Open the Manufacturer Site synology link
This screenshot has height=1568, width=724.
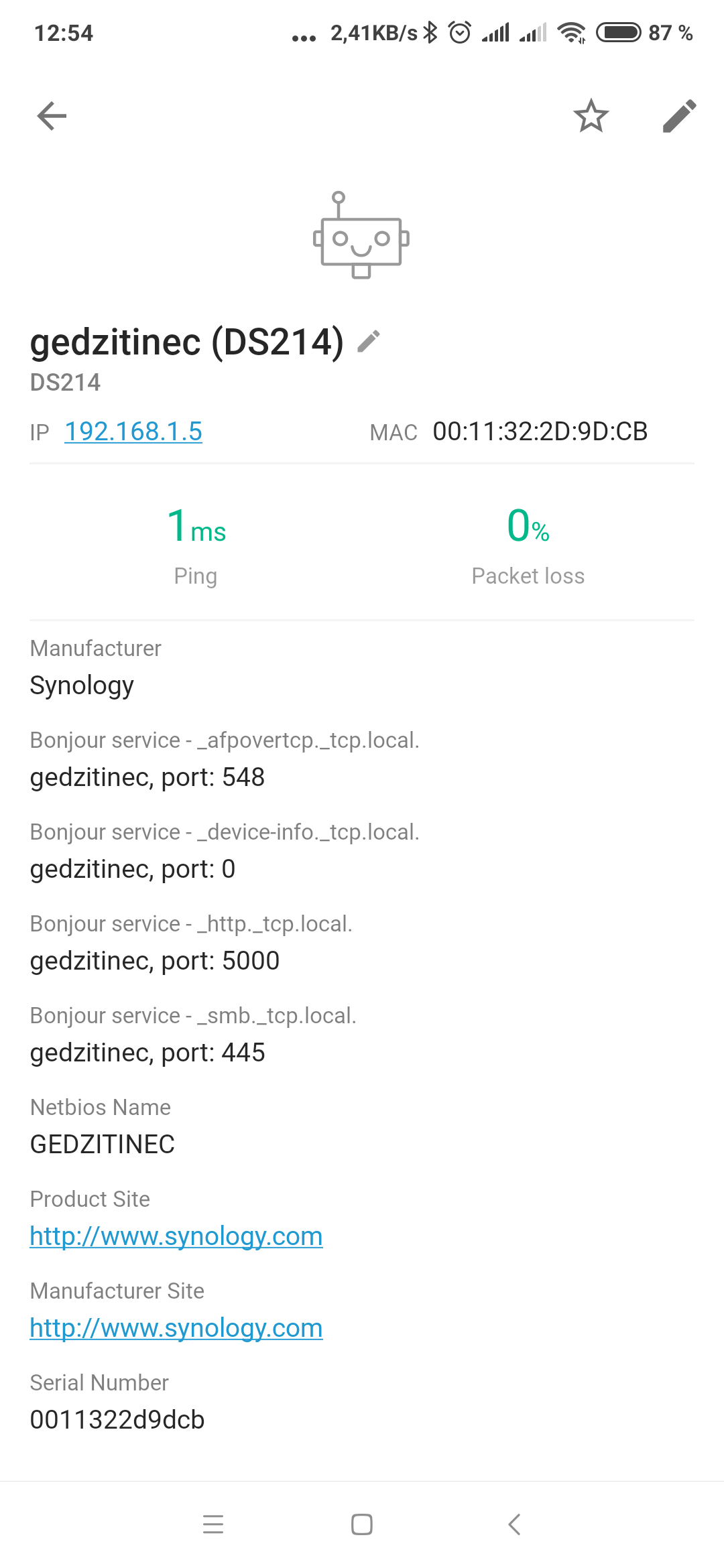coord(176,1328)
